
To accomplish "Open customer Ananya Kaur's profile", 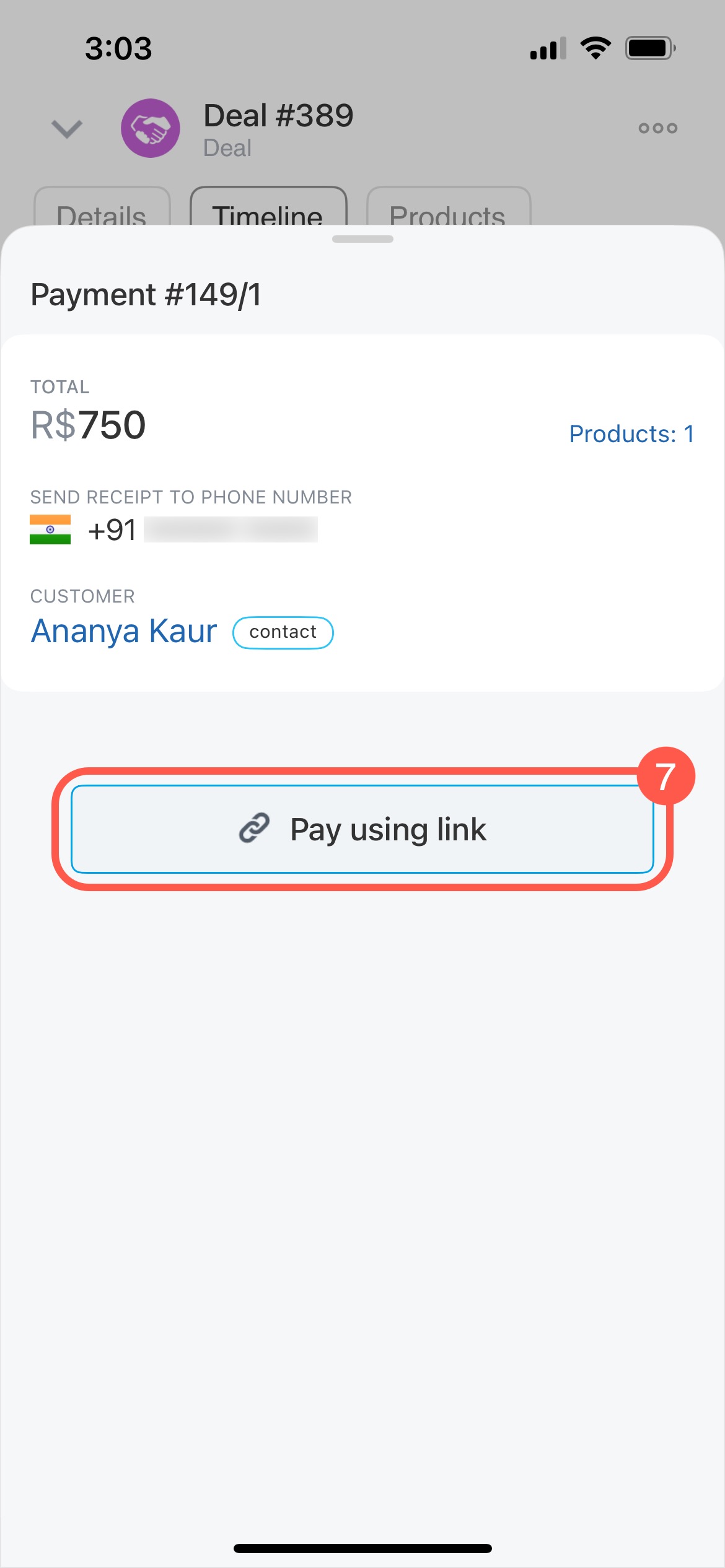I will pyautogui.click(x=124, y=632).
